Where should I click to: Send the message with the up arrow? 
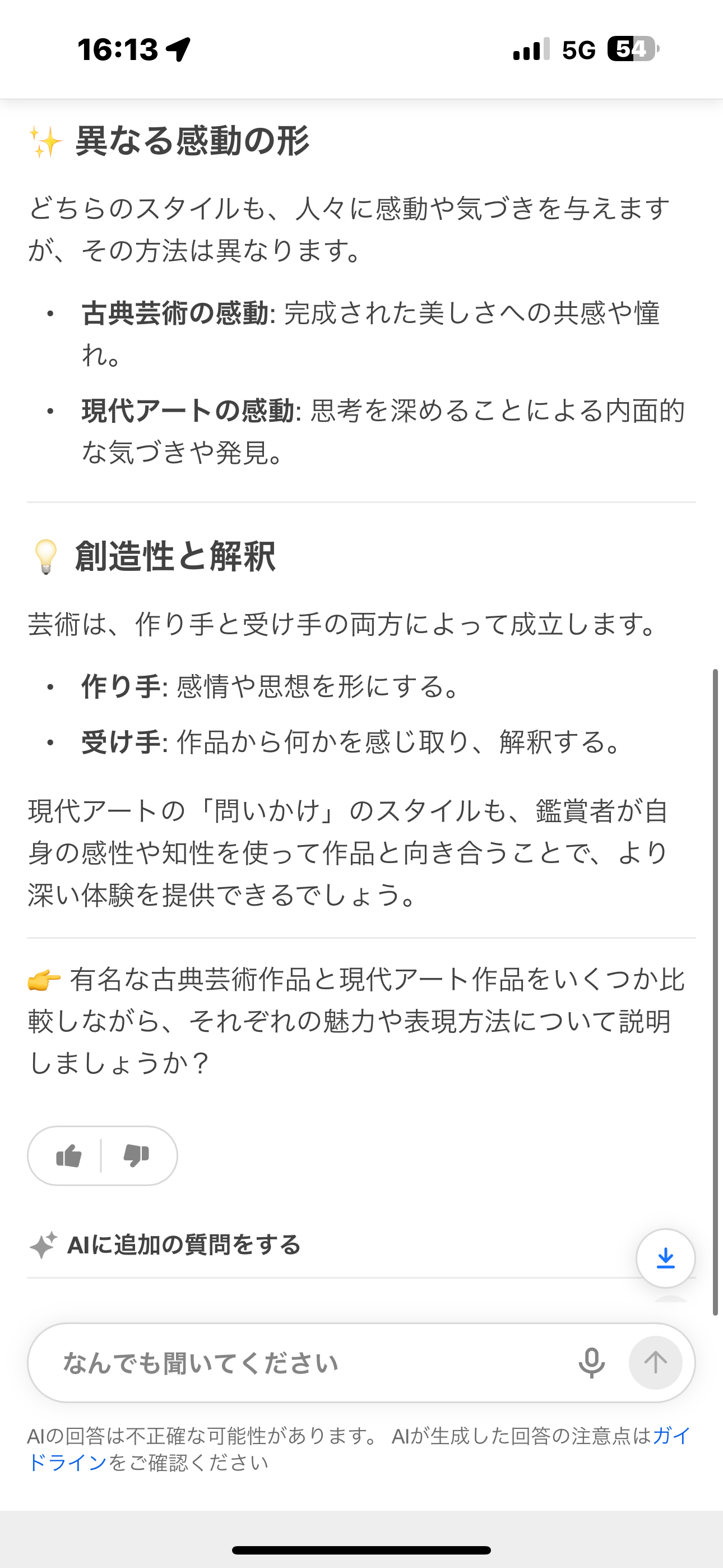click(x=655, y=1363)
